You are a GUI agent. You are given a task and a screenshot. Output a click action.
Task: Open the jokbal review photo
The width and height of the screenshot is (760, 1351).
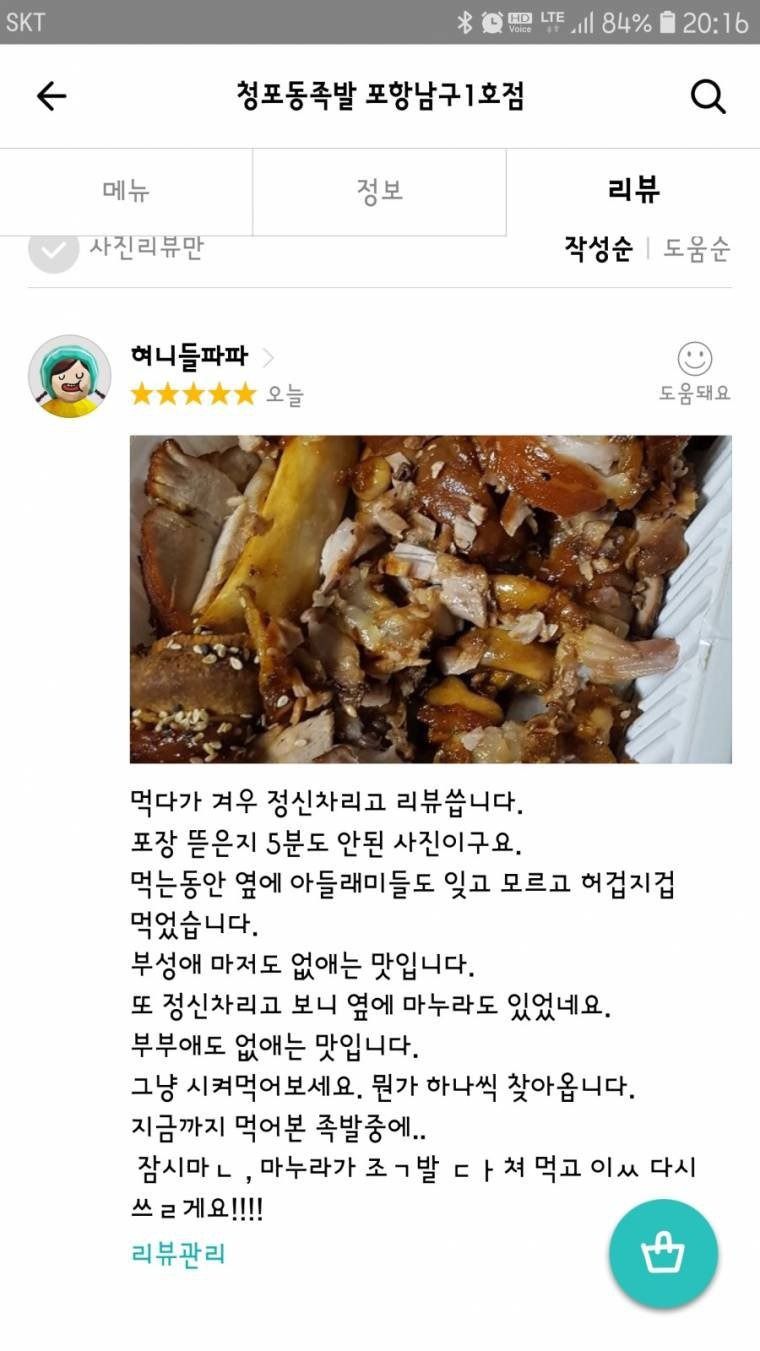click(430, 599)
